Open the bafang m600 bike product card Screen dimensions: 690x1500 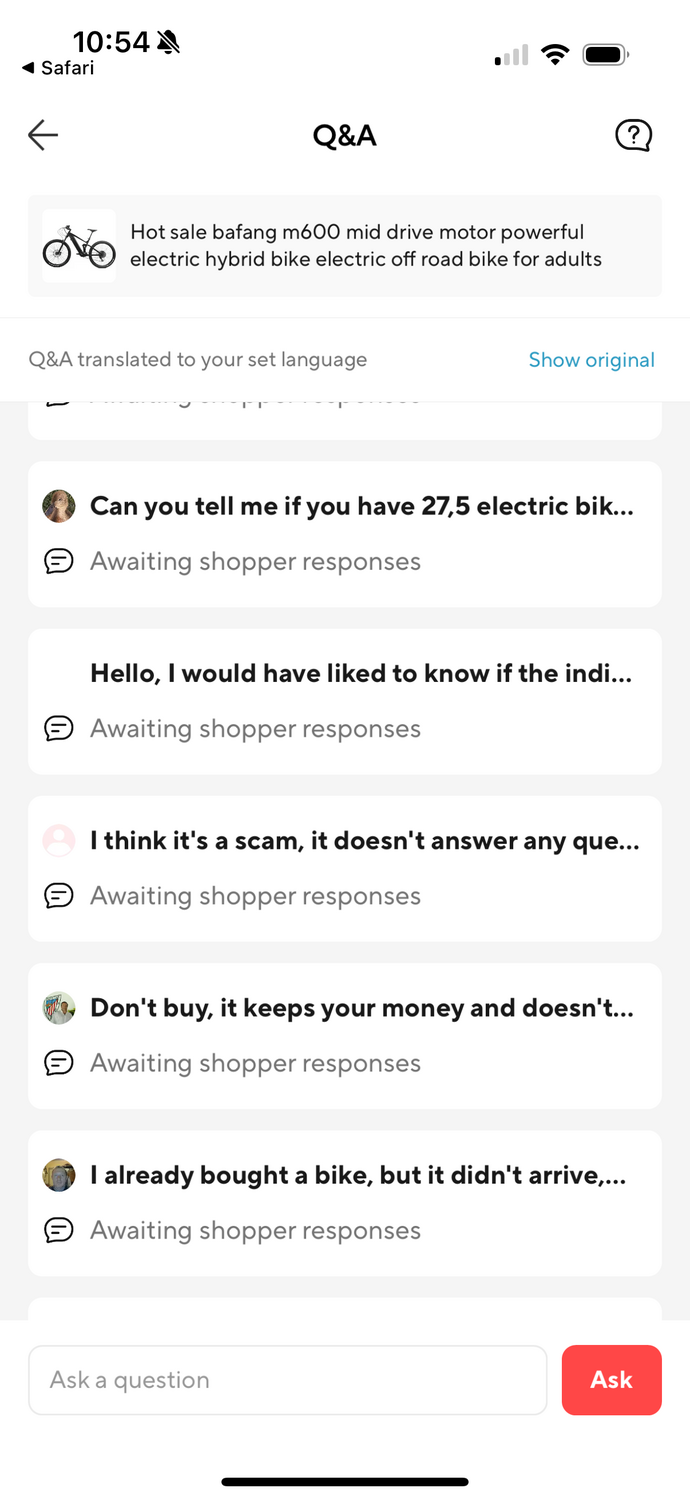pos(345,246)
